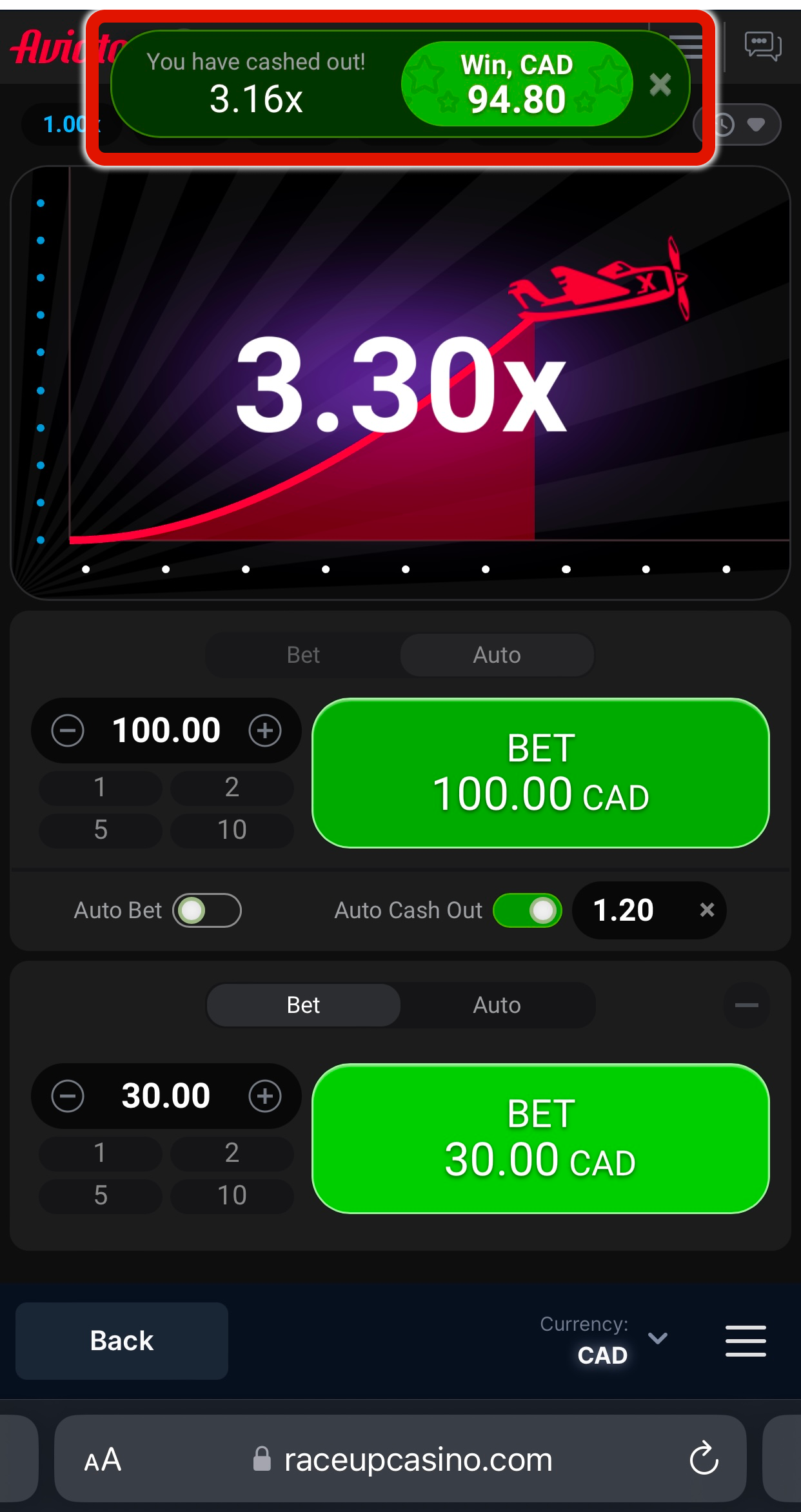Open the browser AA text options
This screenshot has height=1512, width=801.
103,1460
